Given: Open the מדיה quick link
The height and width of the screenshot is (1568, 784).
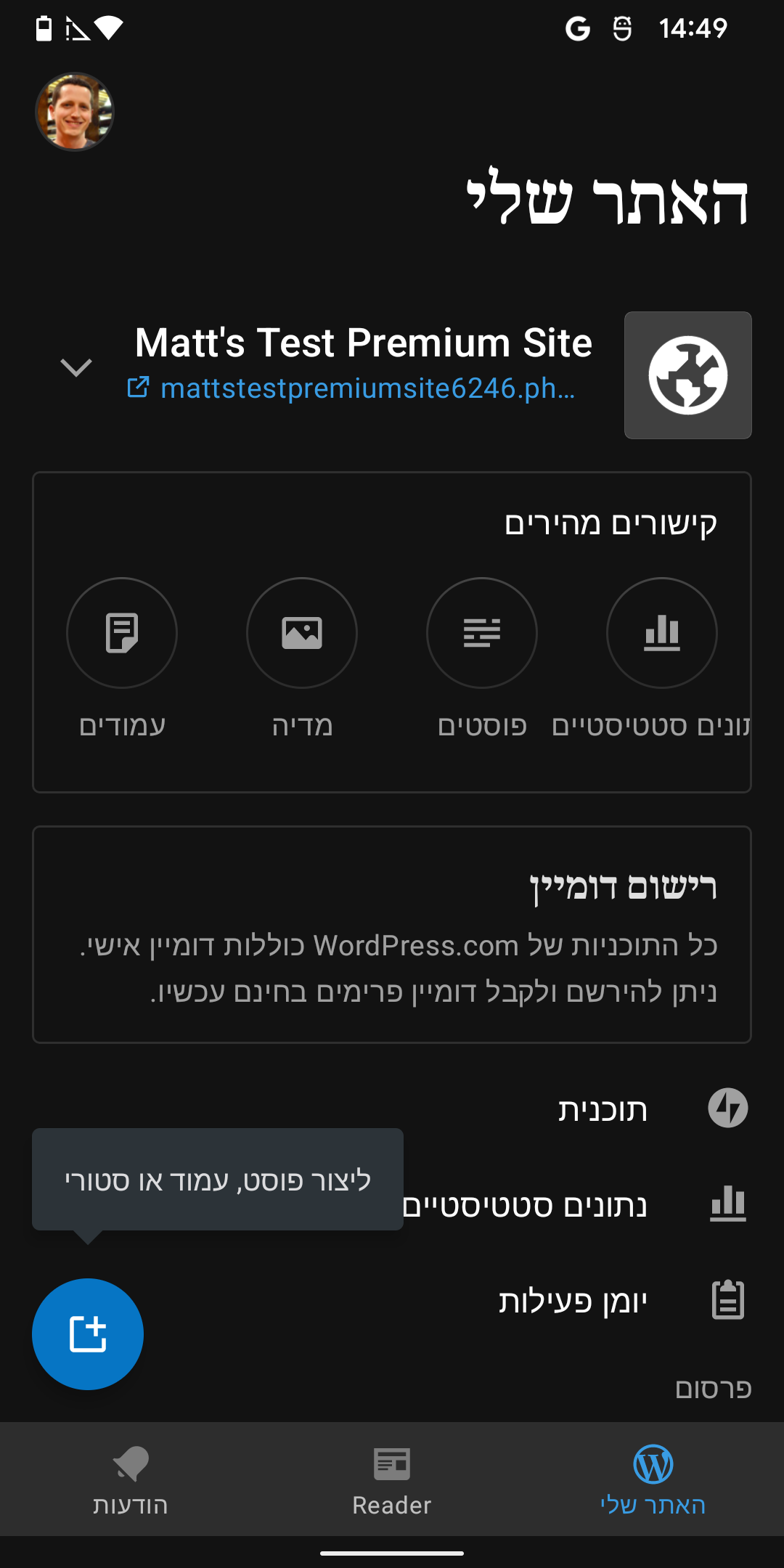Looking at the screenshot, I should [x=302, y=633].
